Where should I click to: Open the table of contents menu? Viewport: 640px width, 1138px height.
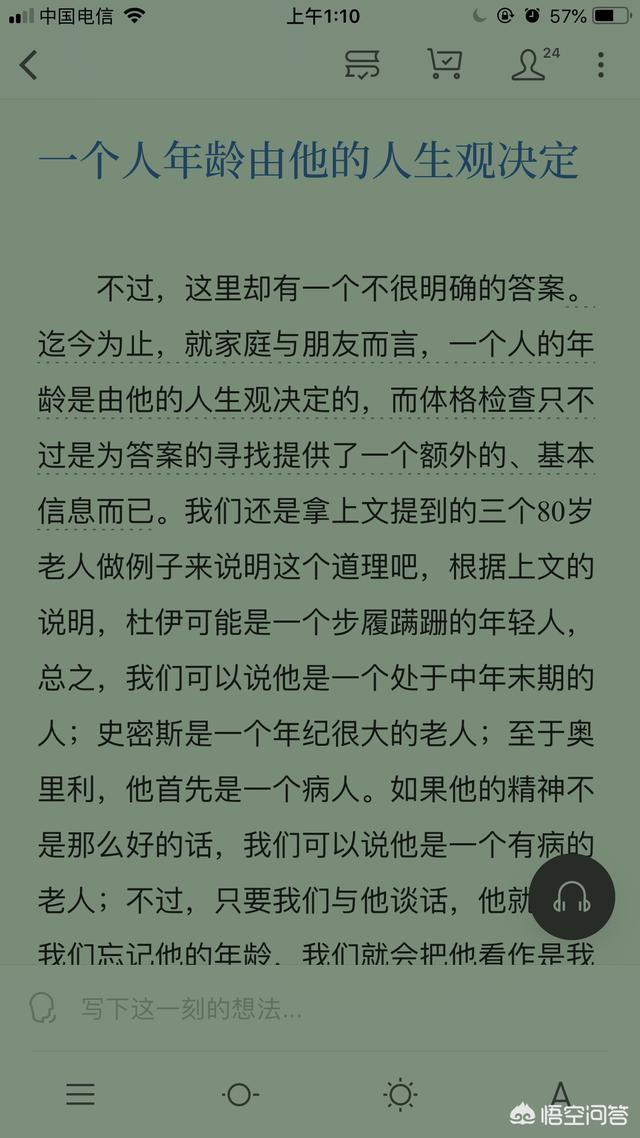(x=80, y=1094)
